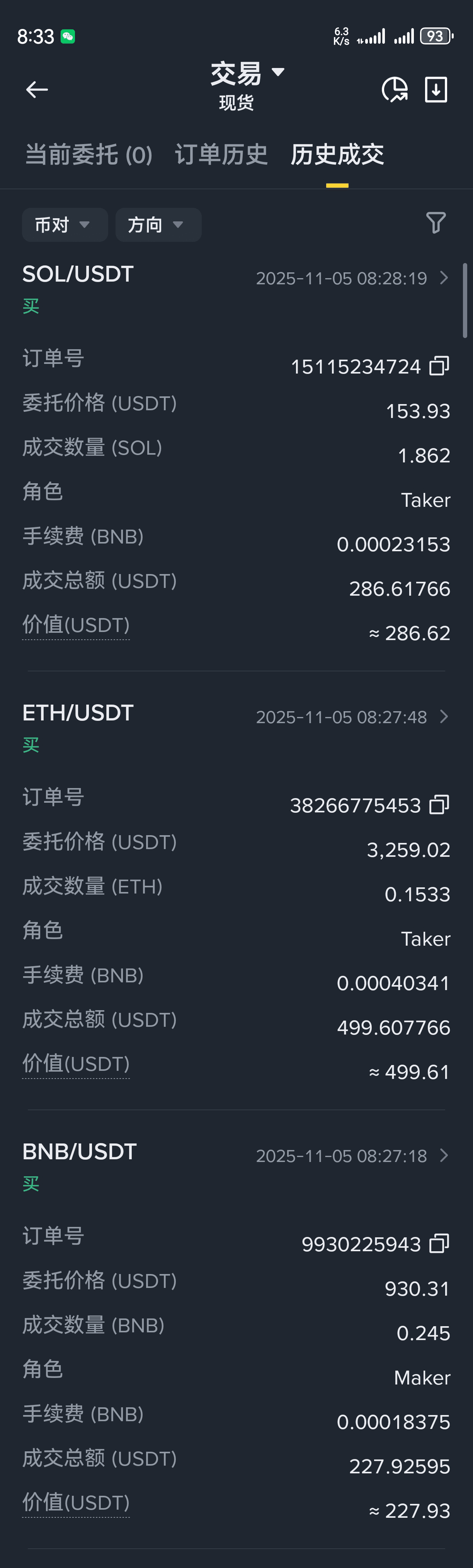This screenshot has width=473, height=1568.
Task: Tap 价值(USDT) label in the BNB/USDT trade
Action: click(x=76, y=1503)
